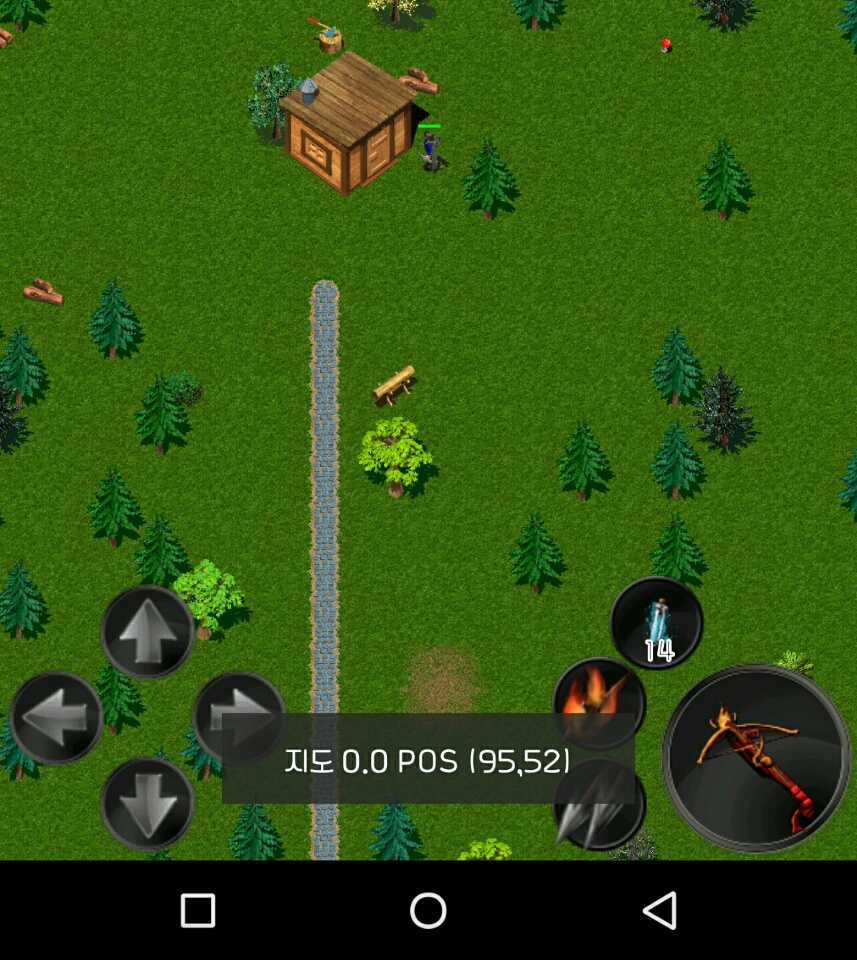Tap the up arrow movement button
The width and height of the screenshot is (857, 960).
click(x=148, y=632)
